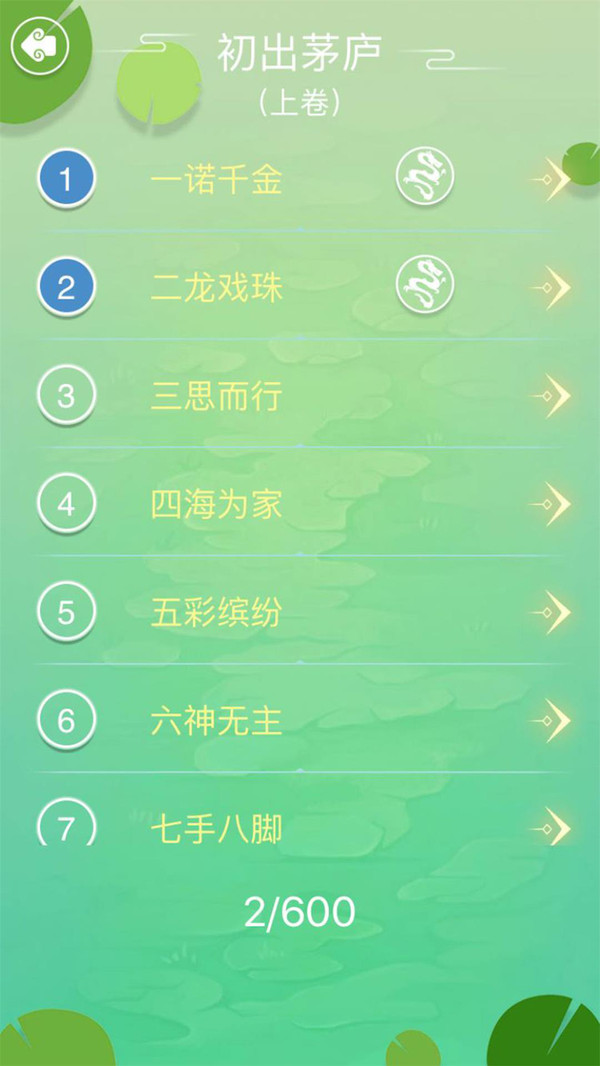
Task: Open level 7 七手八脚
Action: click(217, 828)
